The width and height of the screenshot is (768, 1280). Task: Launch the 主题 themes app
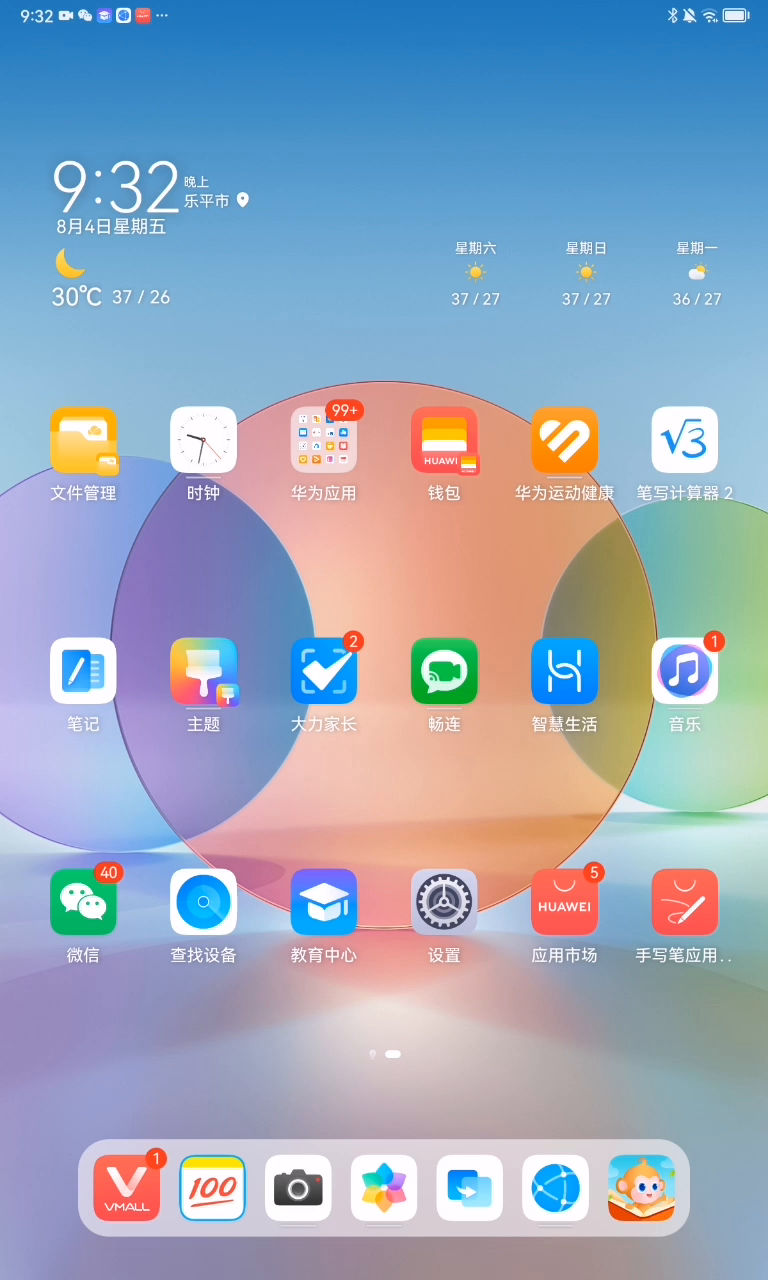point(203,671)
